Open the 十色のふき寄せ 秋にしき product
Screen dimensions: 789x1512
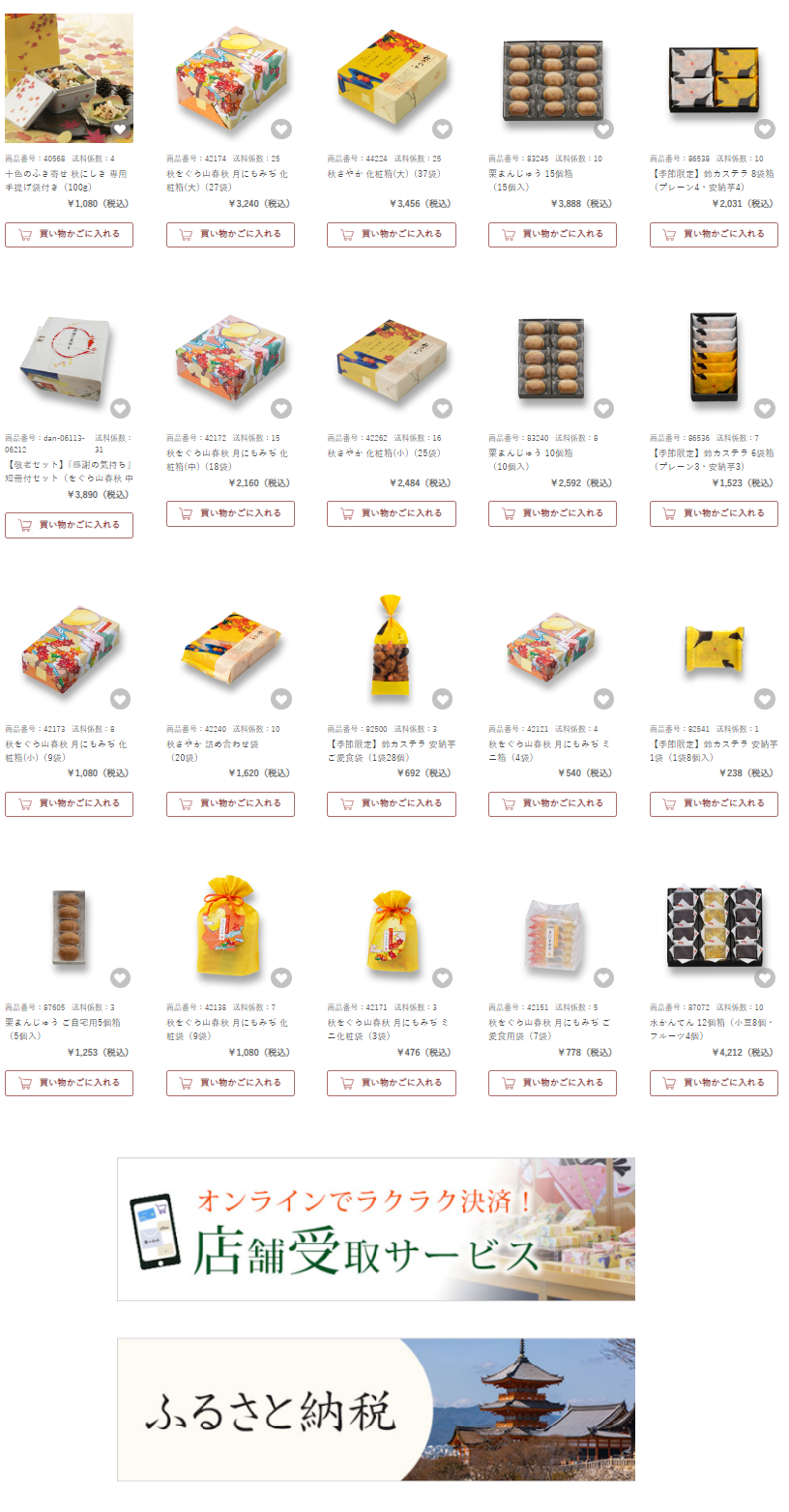point(69,78)
